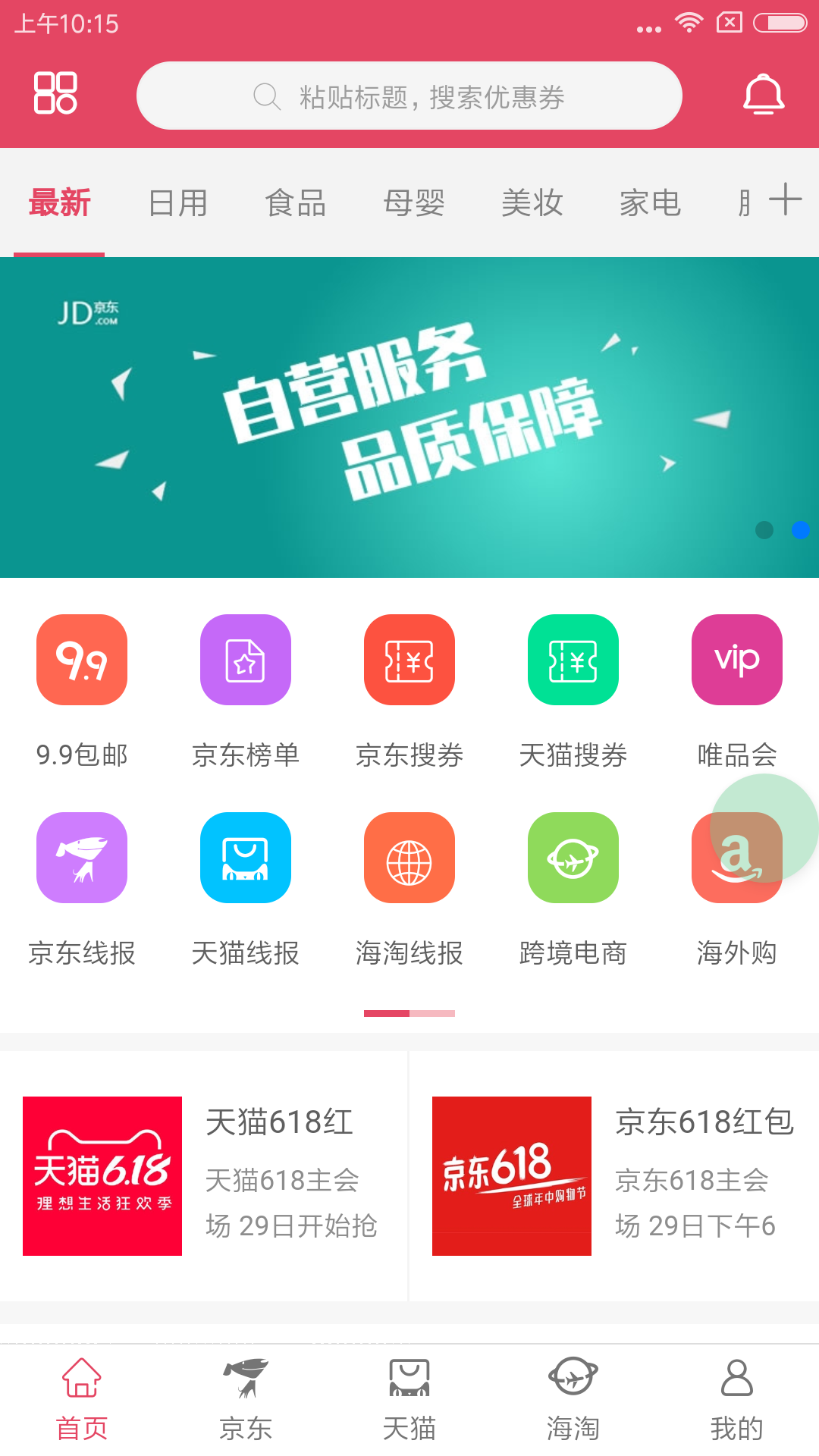Switch to the 日用 category tab

click(177, 203)
